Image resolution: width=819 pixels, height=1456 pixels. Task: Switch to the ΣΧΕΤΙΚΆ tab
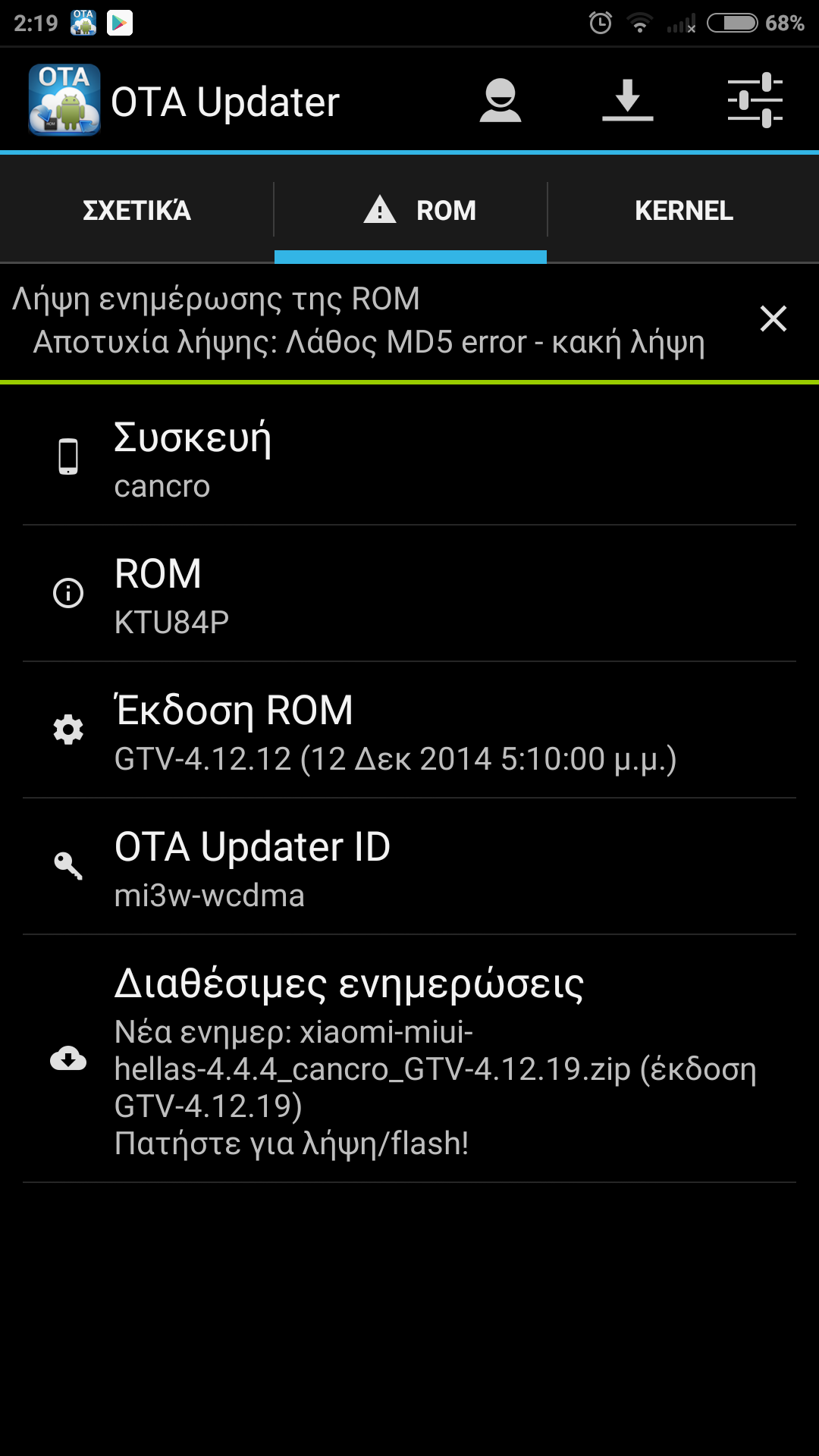pyautogui.click(x=136, y=210)
